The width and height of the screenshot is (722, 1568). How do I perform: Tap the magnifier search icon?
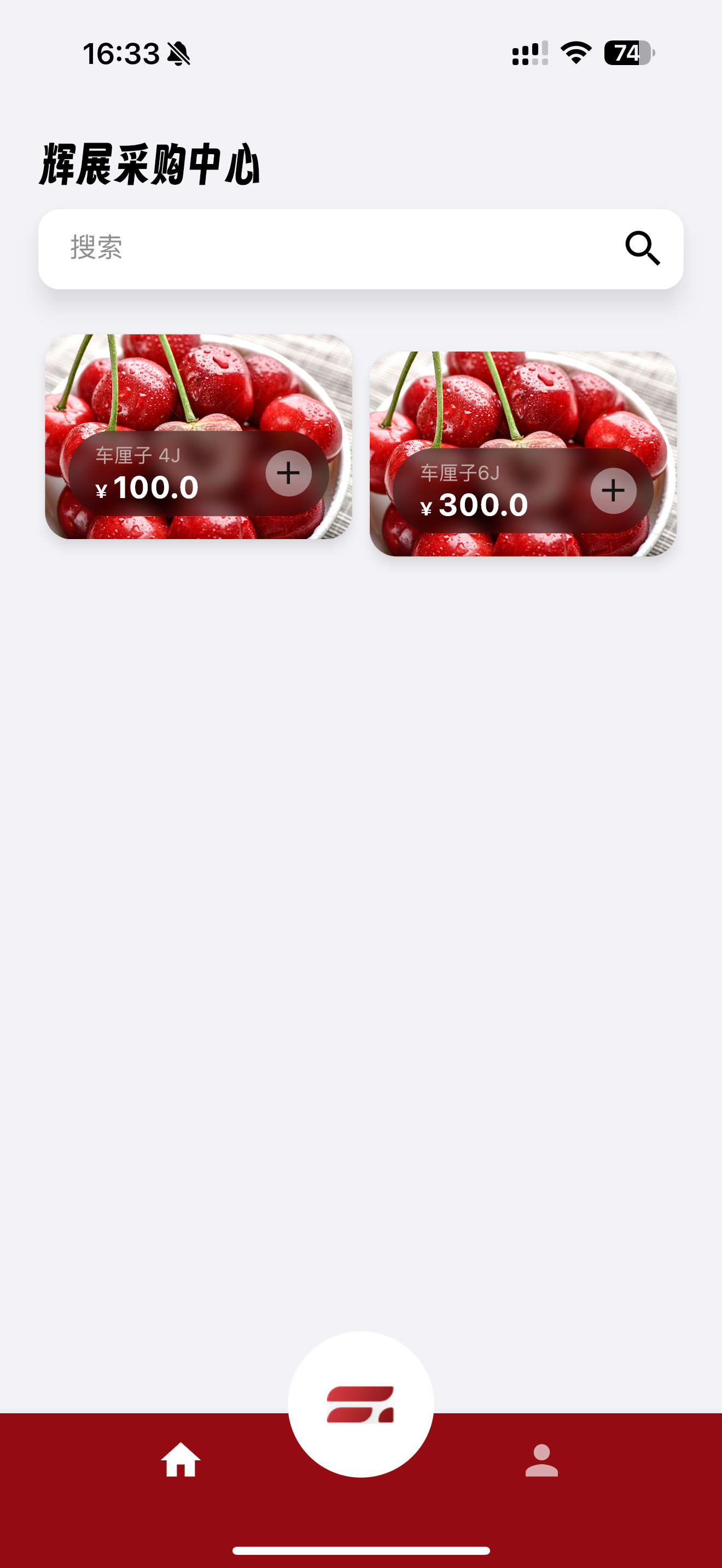coord(642,248)
